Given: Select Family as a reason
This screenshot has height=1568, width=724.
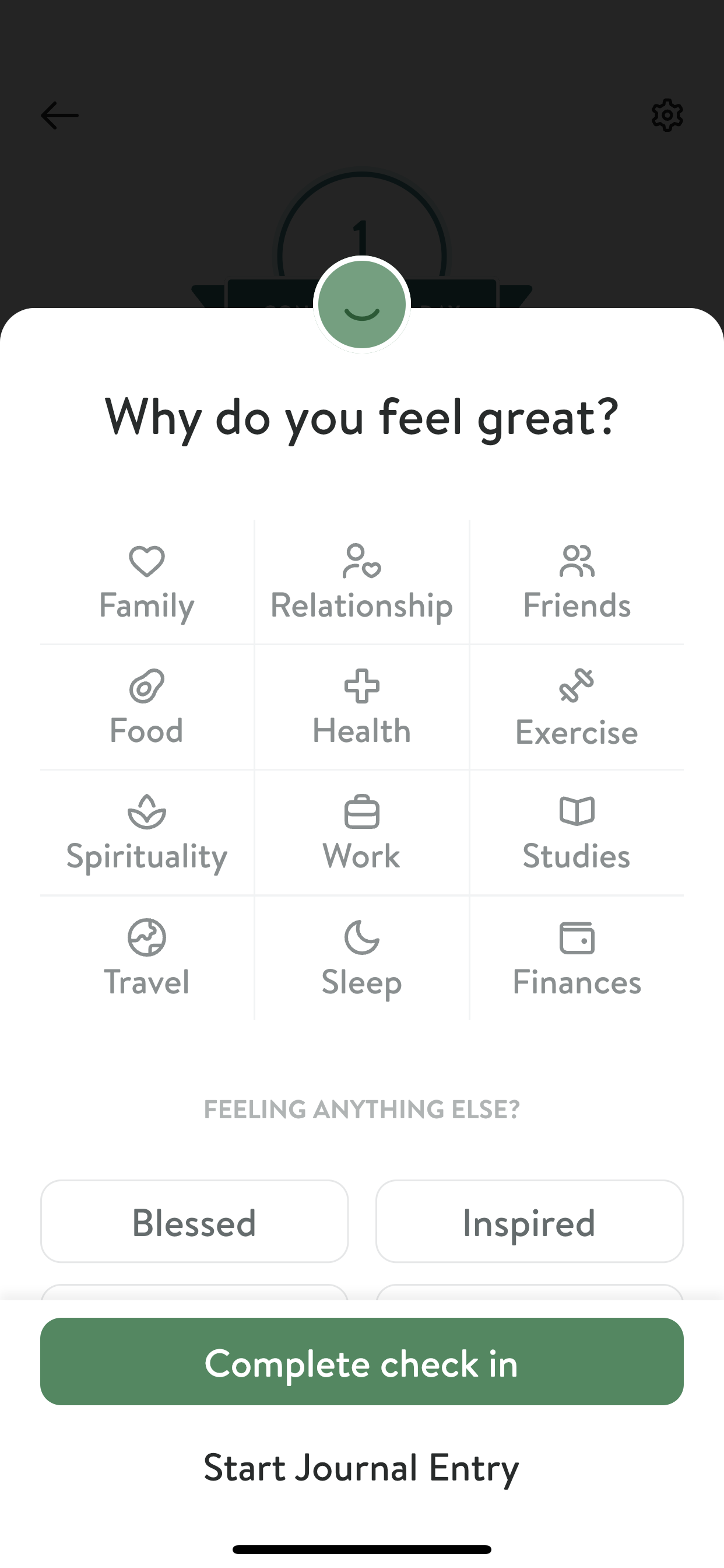Looking at the screenshot, I should pyautogui.click(x=147, y=582).
